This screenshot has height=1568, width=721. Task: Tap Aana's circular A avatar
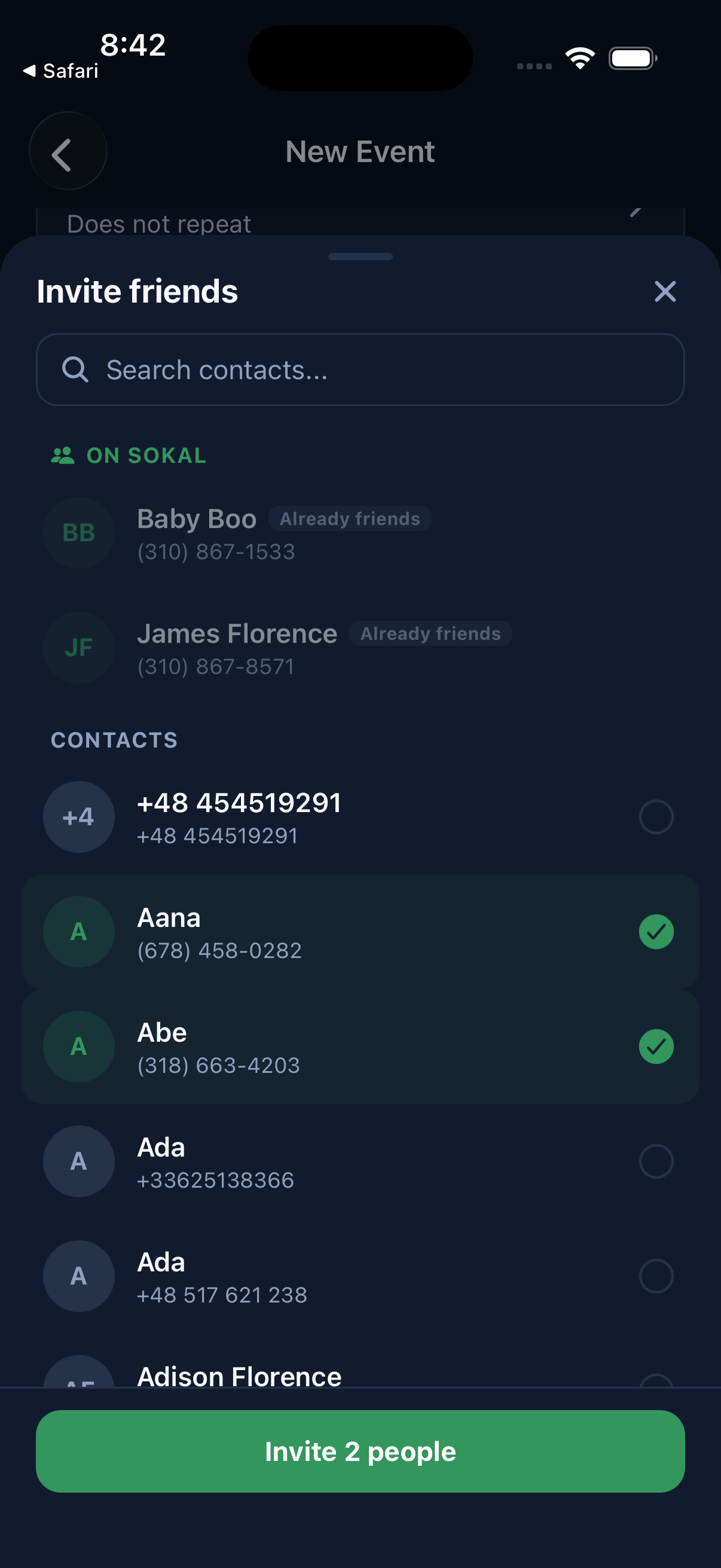click(78, 931)
